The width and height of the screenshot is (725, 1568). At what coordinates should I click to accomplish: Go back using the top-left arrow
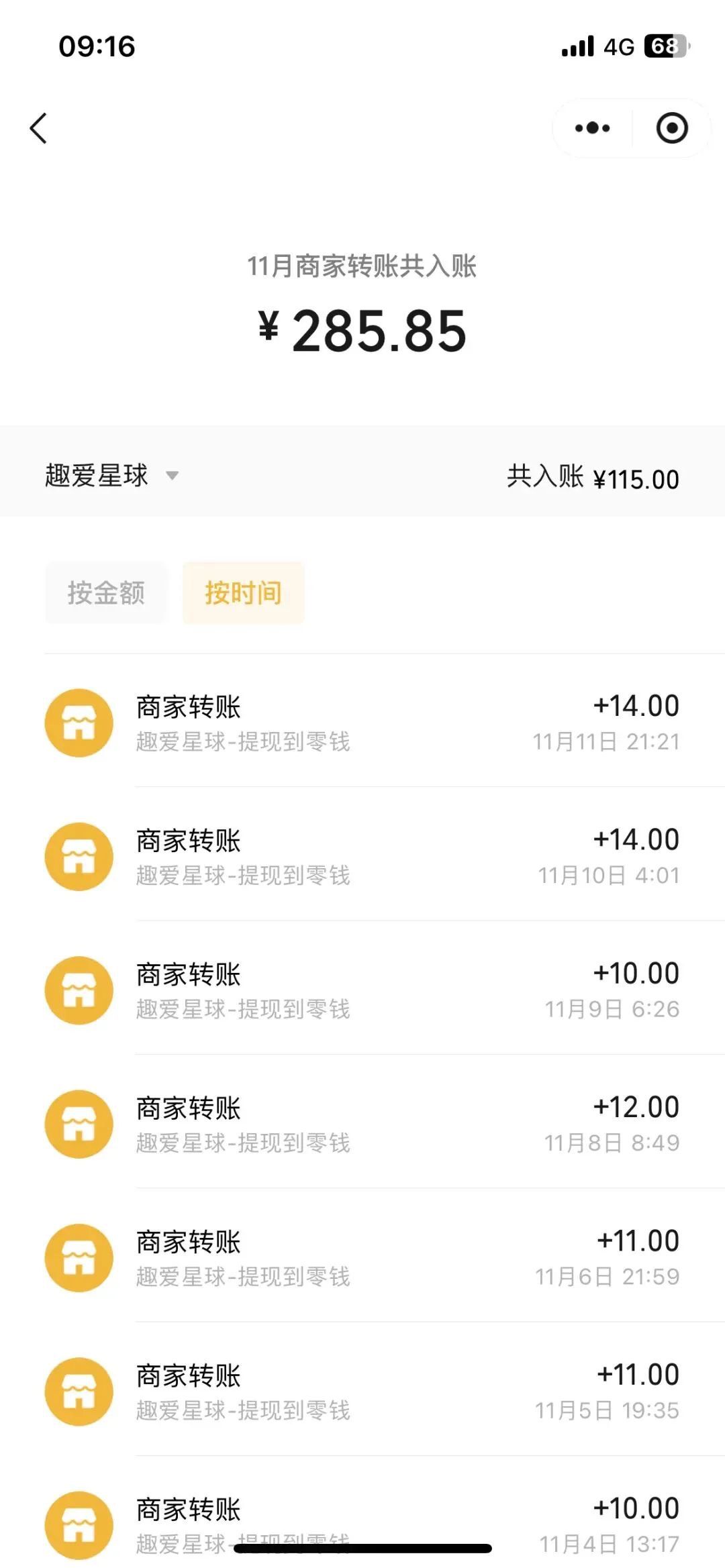(x=39, y=128)
